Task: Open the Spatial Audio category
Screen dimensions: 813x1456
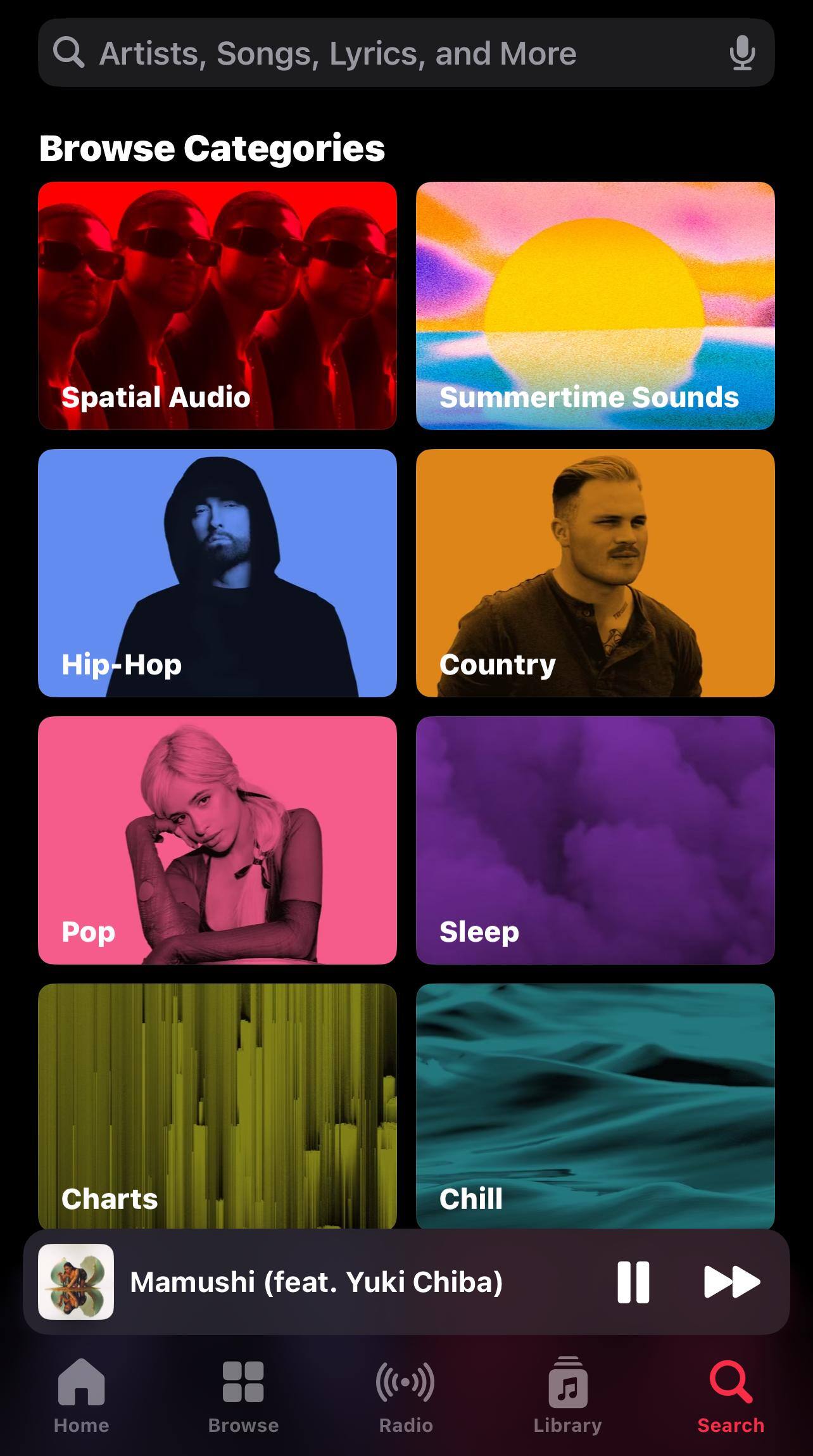Action: 217,305
